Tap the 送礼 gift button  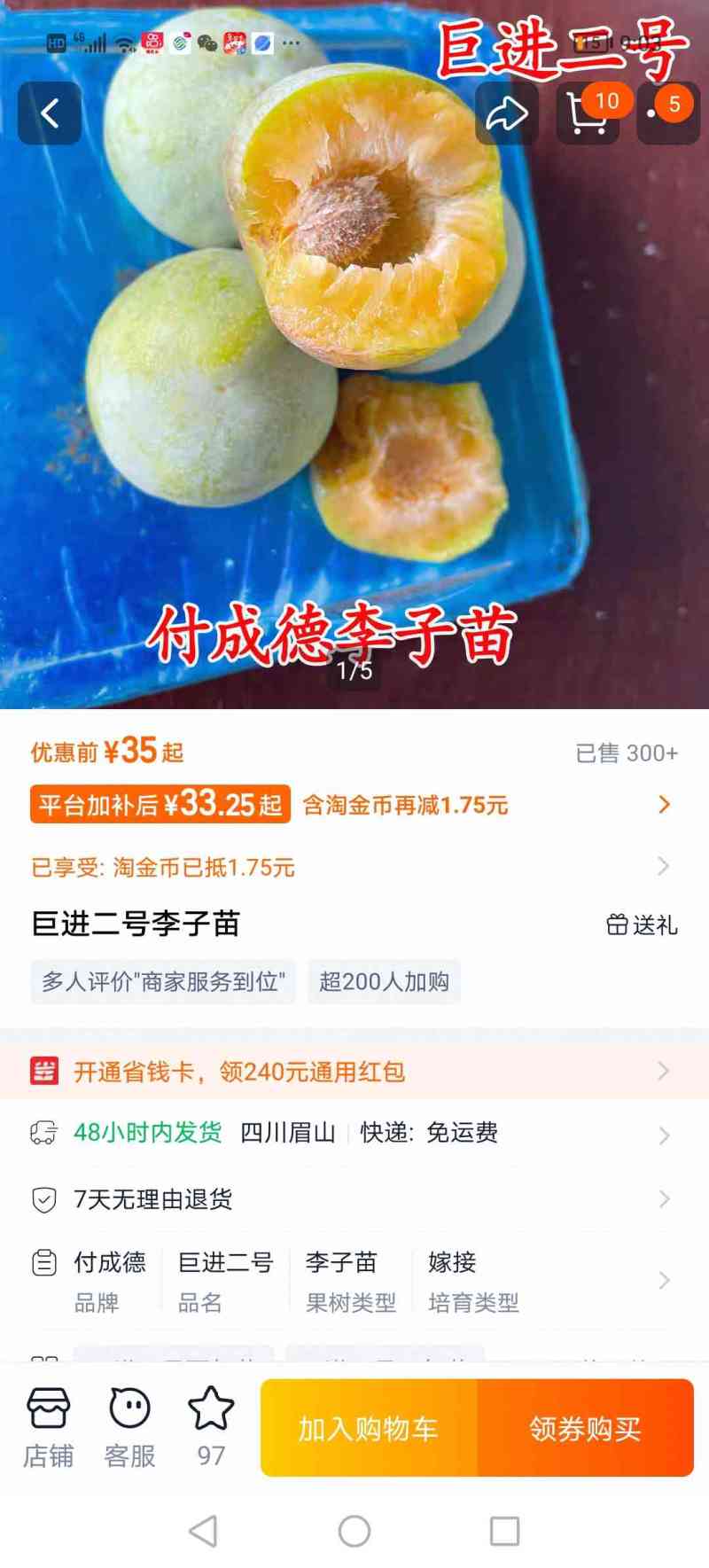tap(642, 924)
